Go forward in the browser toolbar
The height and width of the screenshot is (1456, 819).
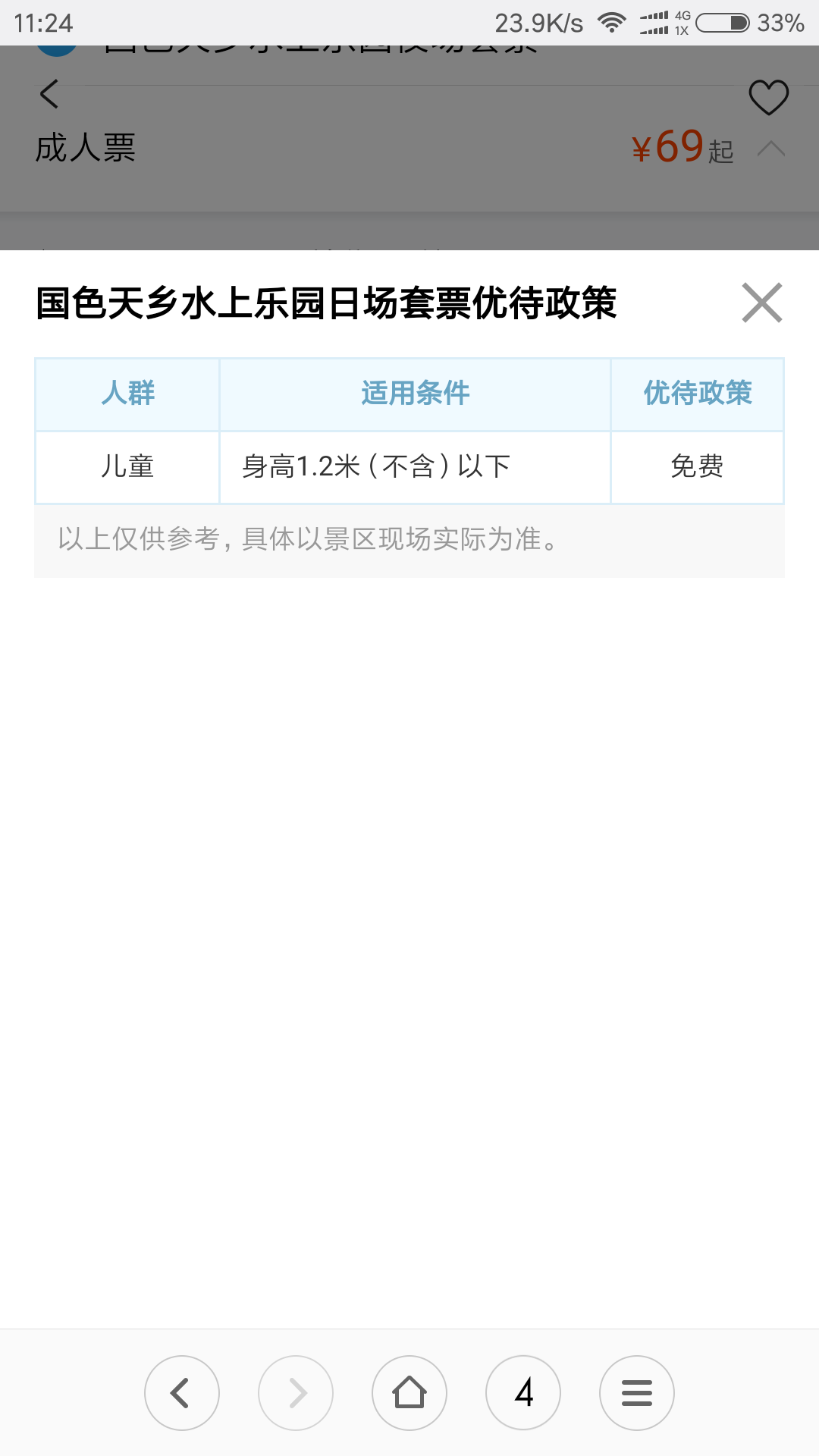[x=296, y=1393]
